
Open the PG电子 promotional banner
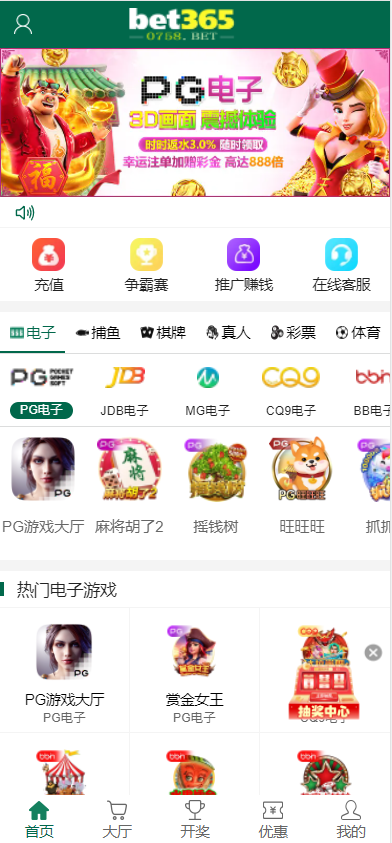[195, 123]
